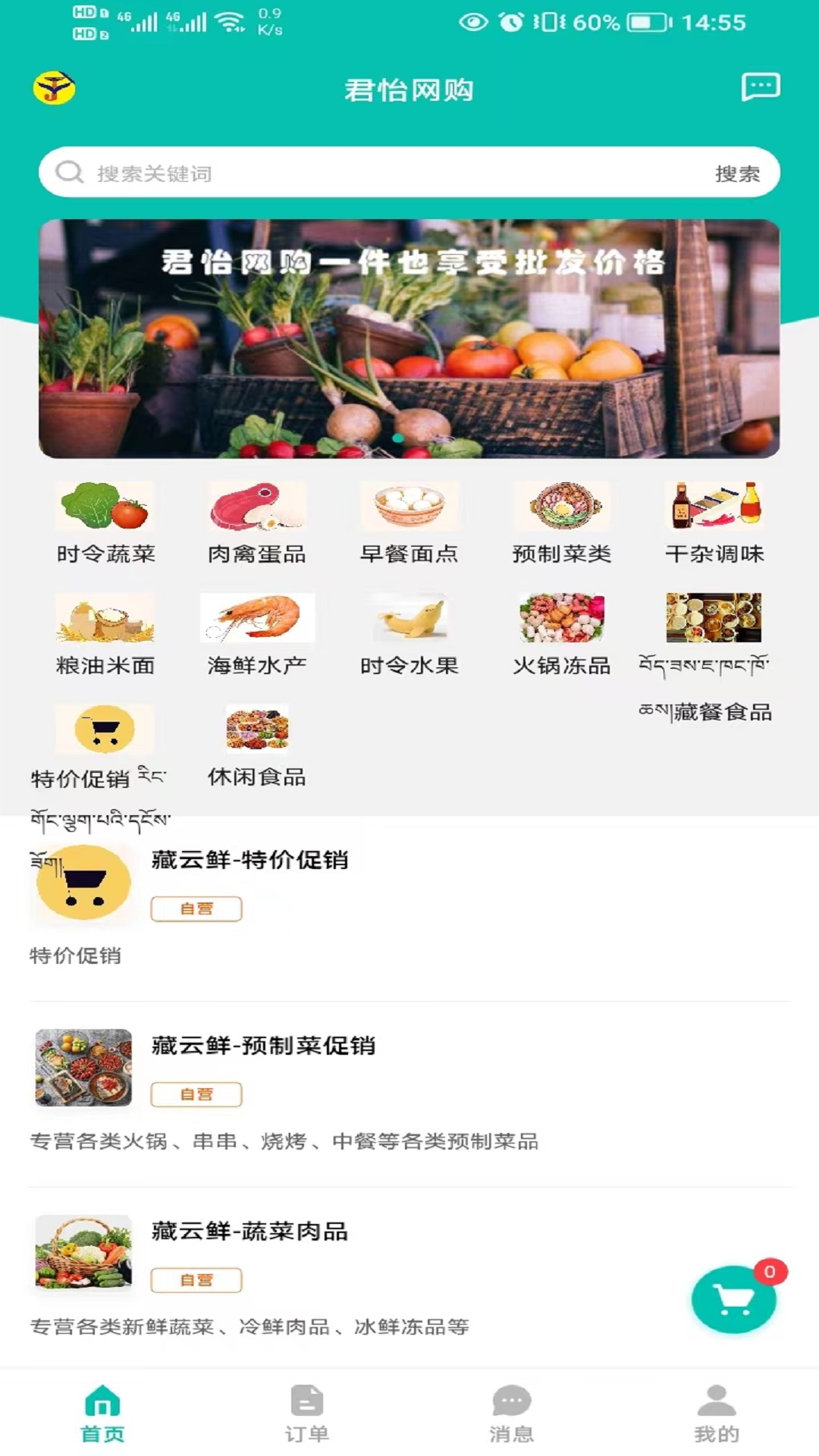Screen dimensions: 819x1456
Task: Open the 时令蔬菜 category icon
Action: pos(105,507)
